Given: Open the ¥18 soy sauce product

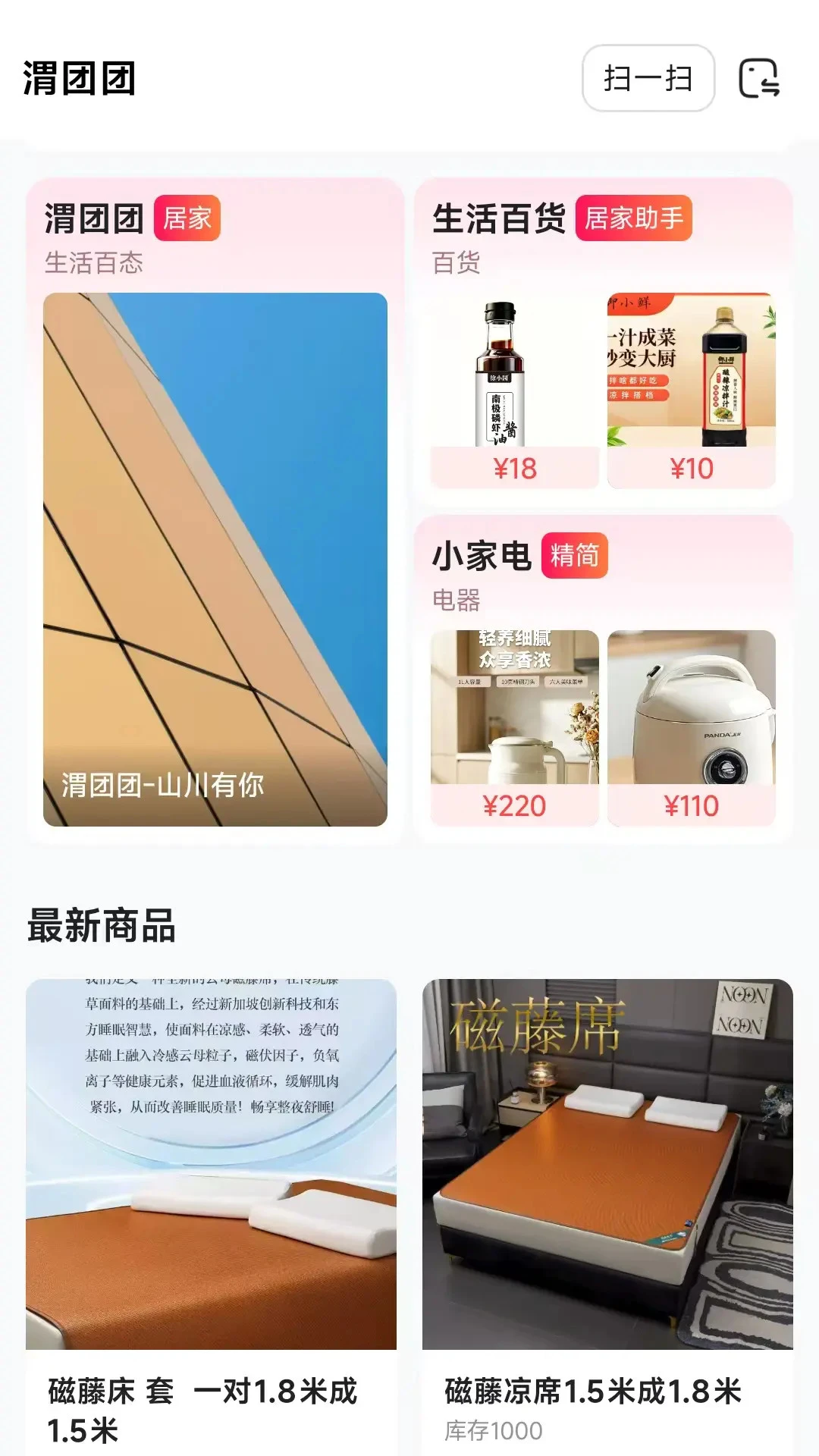Looking at the screenshot, I should pos(515,391).
